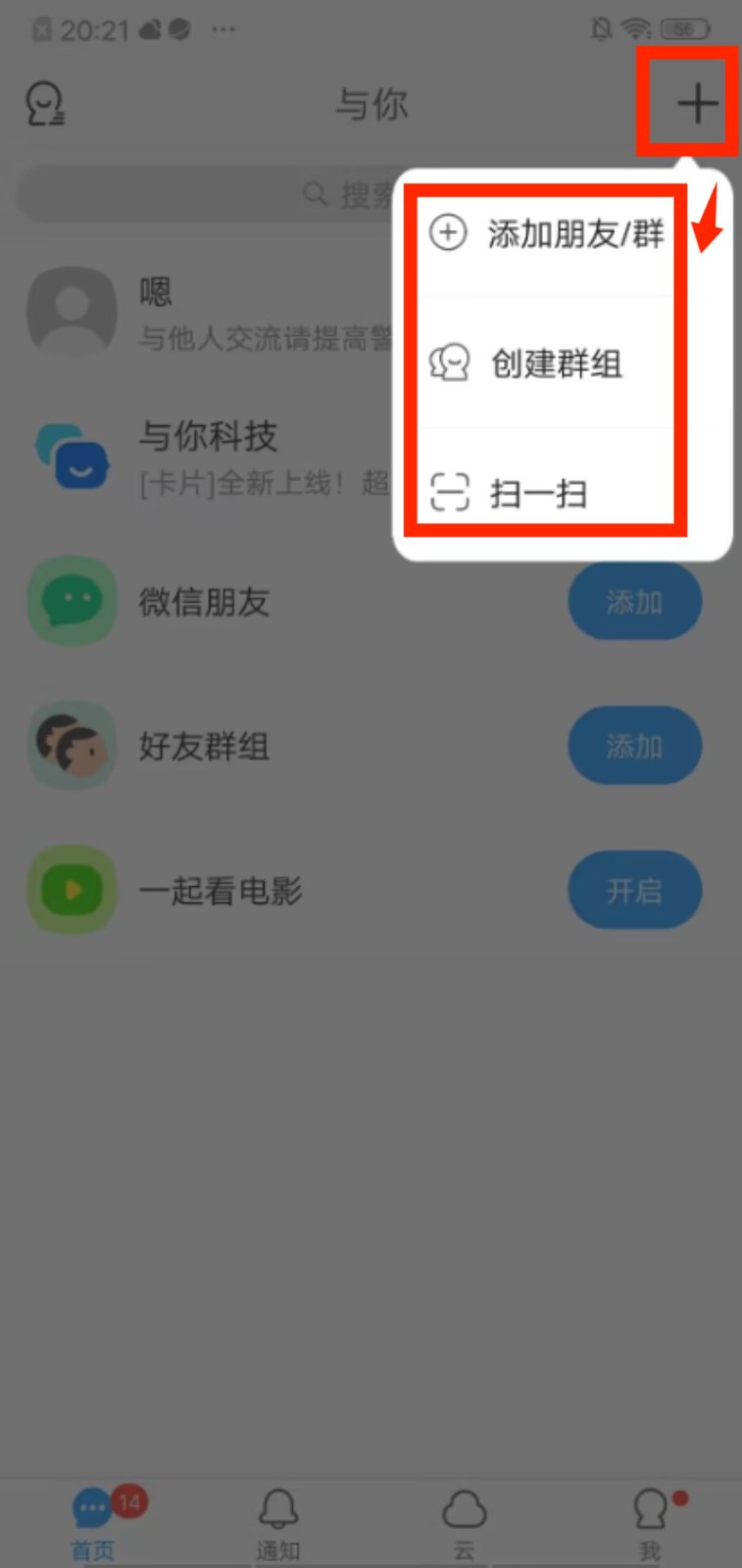The height and width of the screenshot is (1568, 742).
Task: Tap 添加 button next to 好友群组
Action: click(634, 747)
